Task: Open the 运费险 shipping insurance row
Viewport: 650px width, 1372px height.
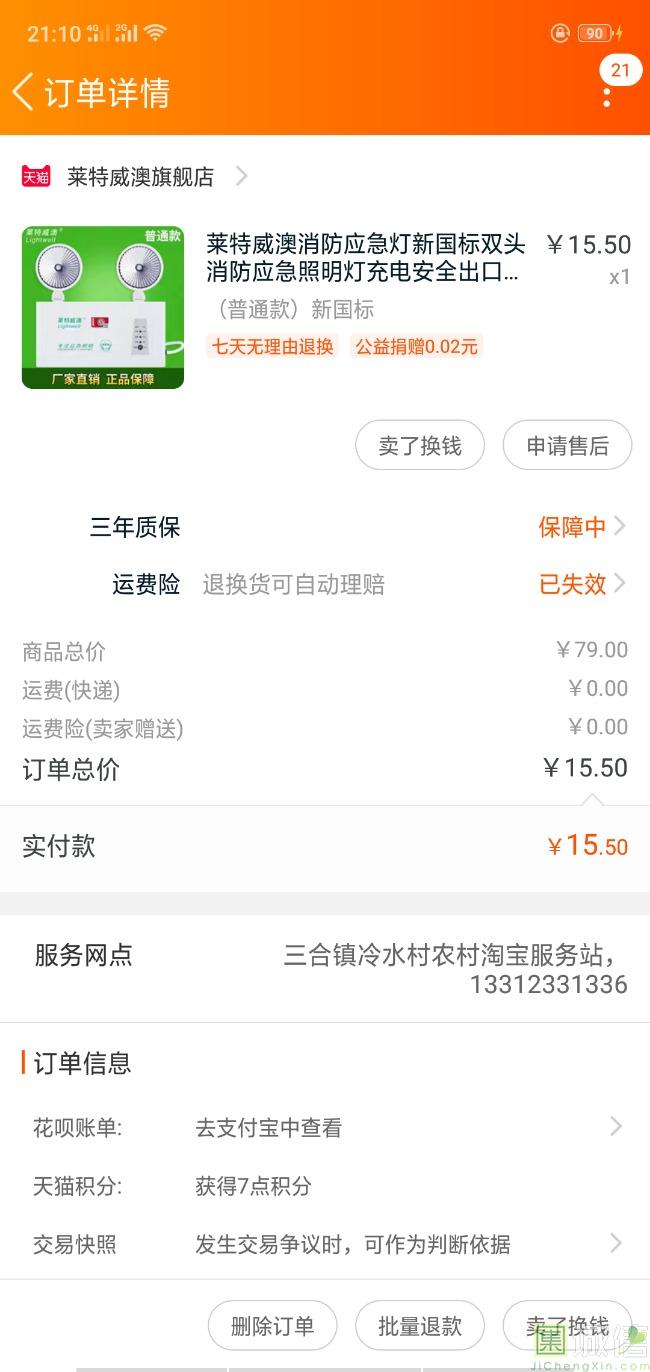Action: click(581, 584)
